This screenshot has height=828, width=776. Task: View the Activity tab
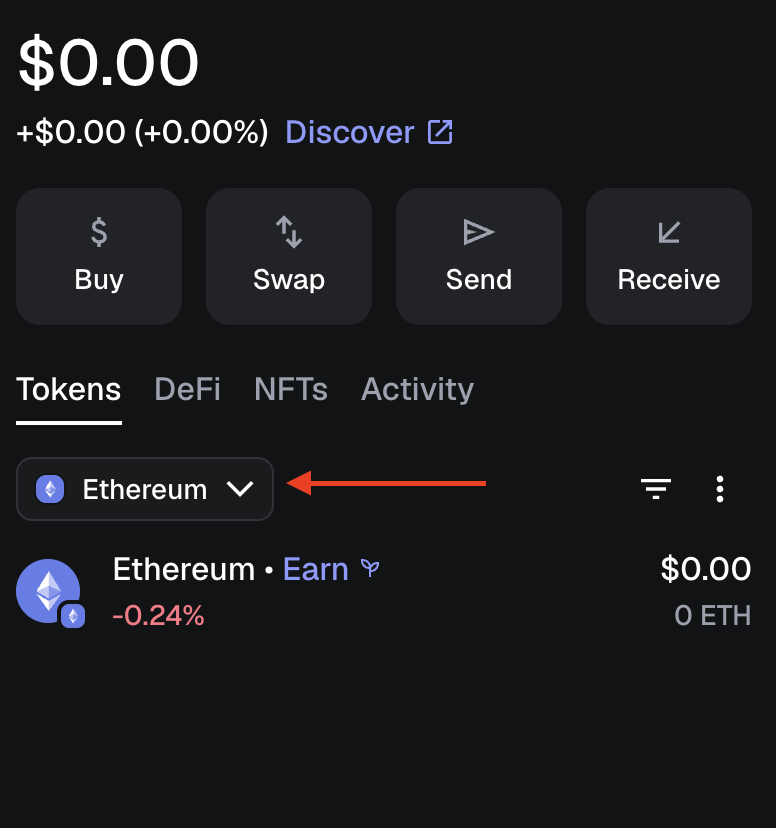tap(417, 389)
